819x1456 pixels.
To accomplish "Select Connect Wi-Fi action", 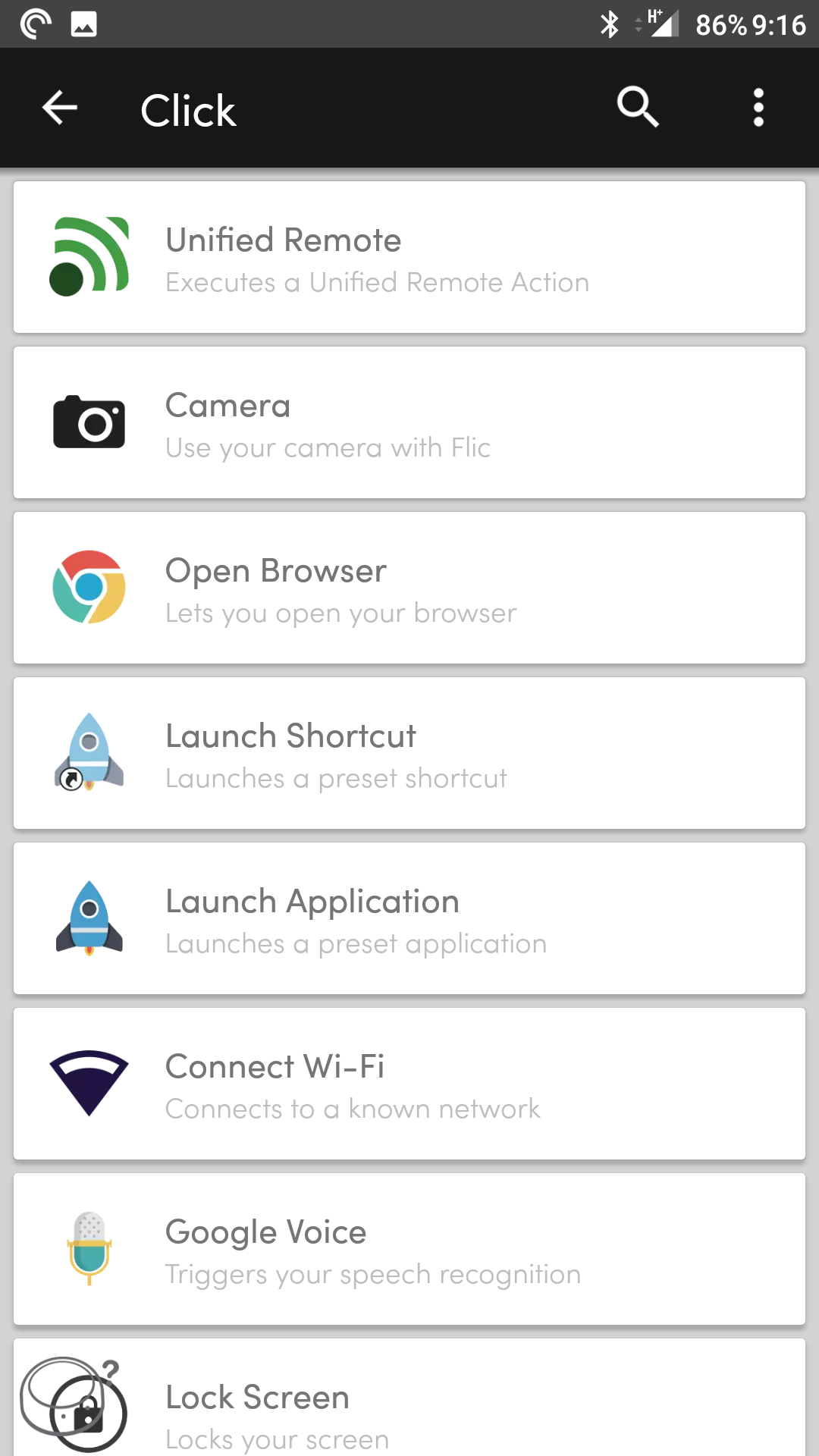I will coord(409,1084).
